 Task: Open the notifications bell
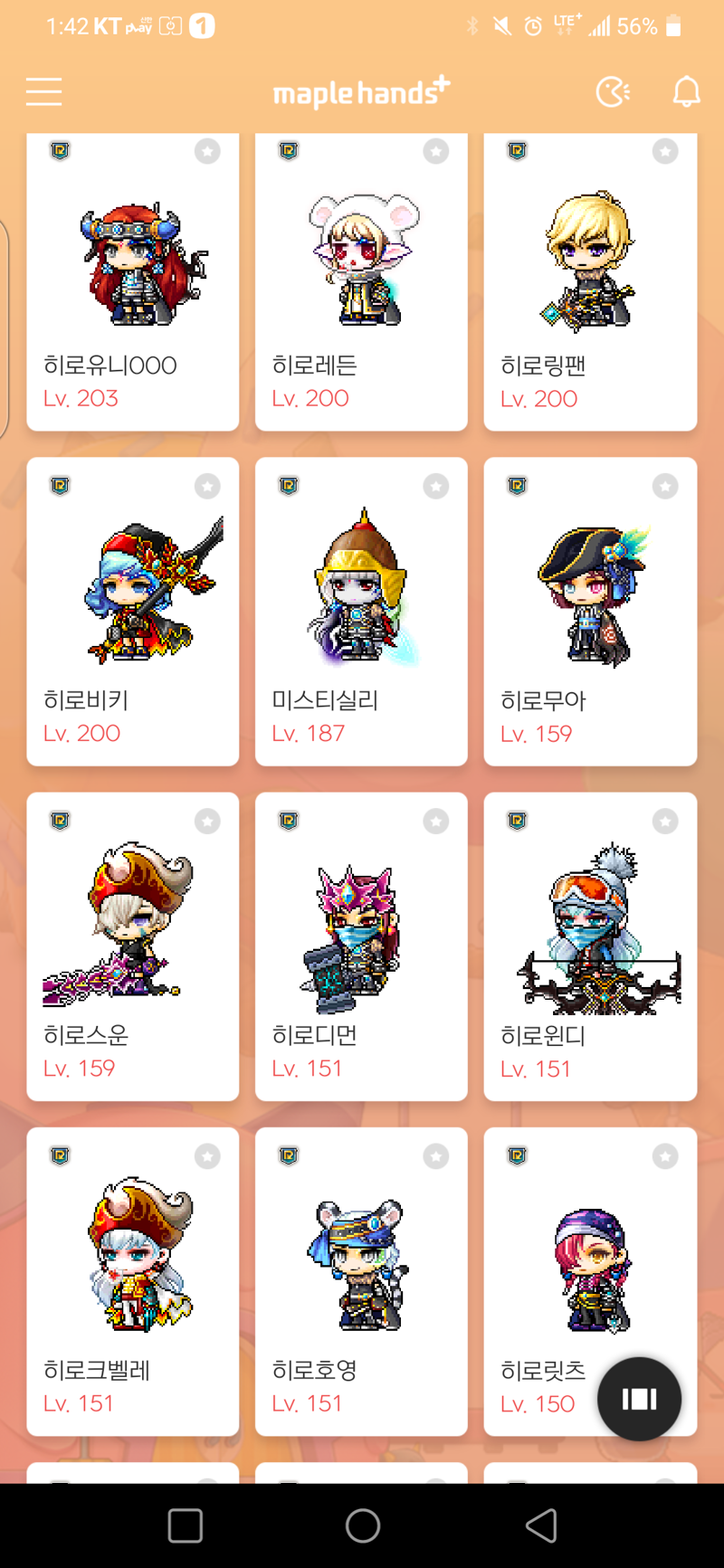click(x=686, y=91)
